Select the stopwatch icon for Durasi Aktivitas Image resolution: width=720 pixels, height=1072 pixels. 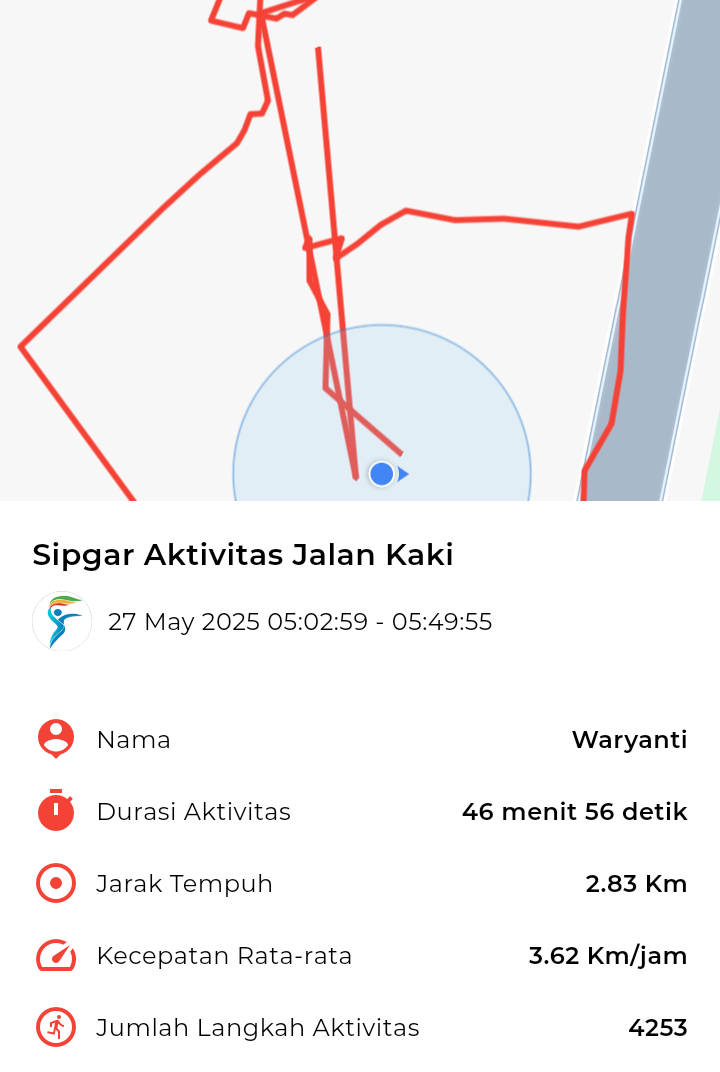tap(56, 811)
